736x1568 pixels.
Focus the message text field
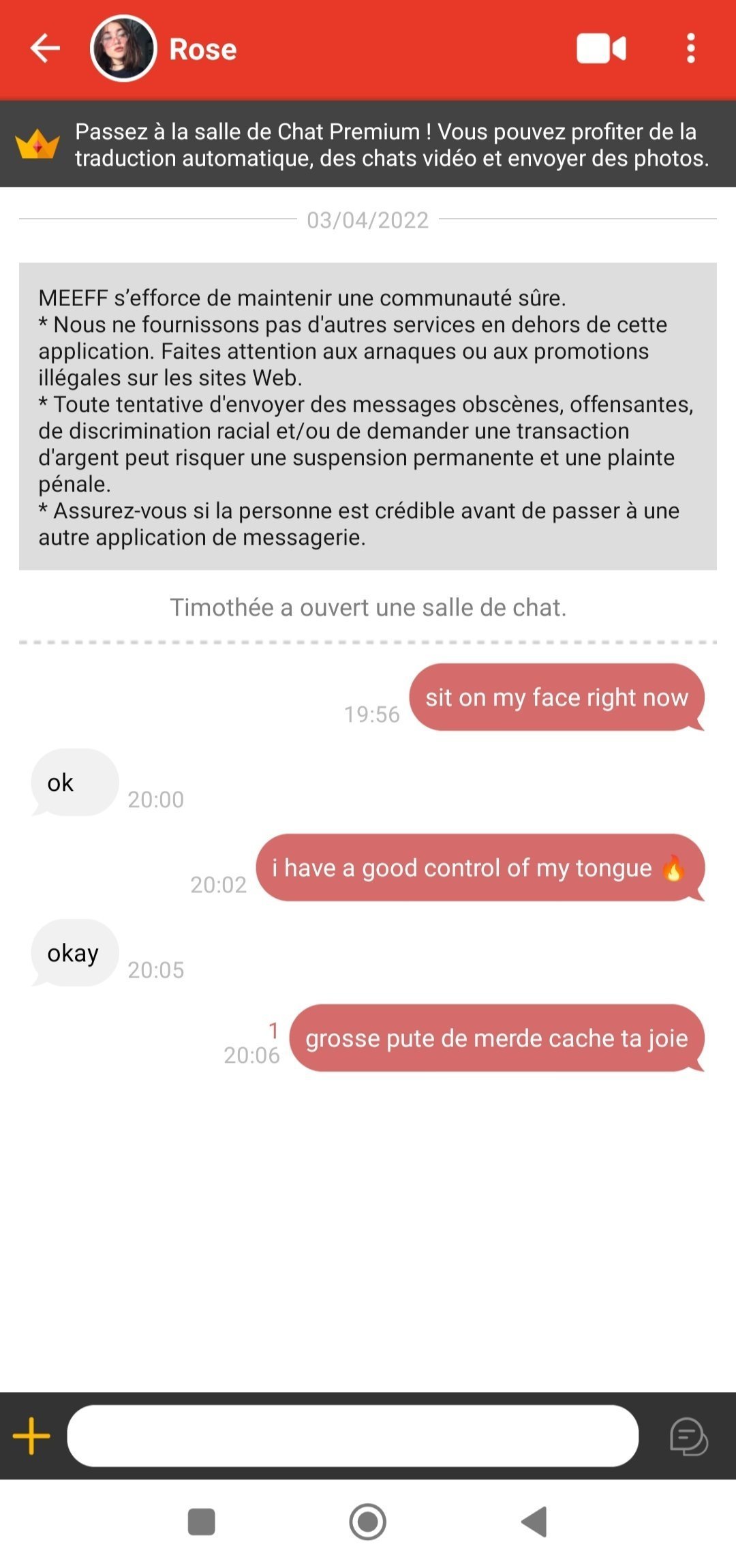[352, 1436]
